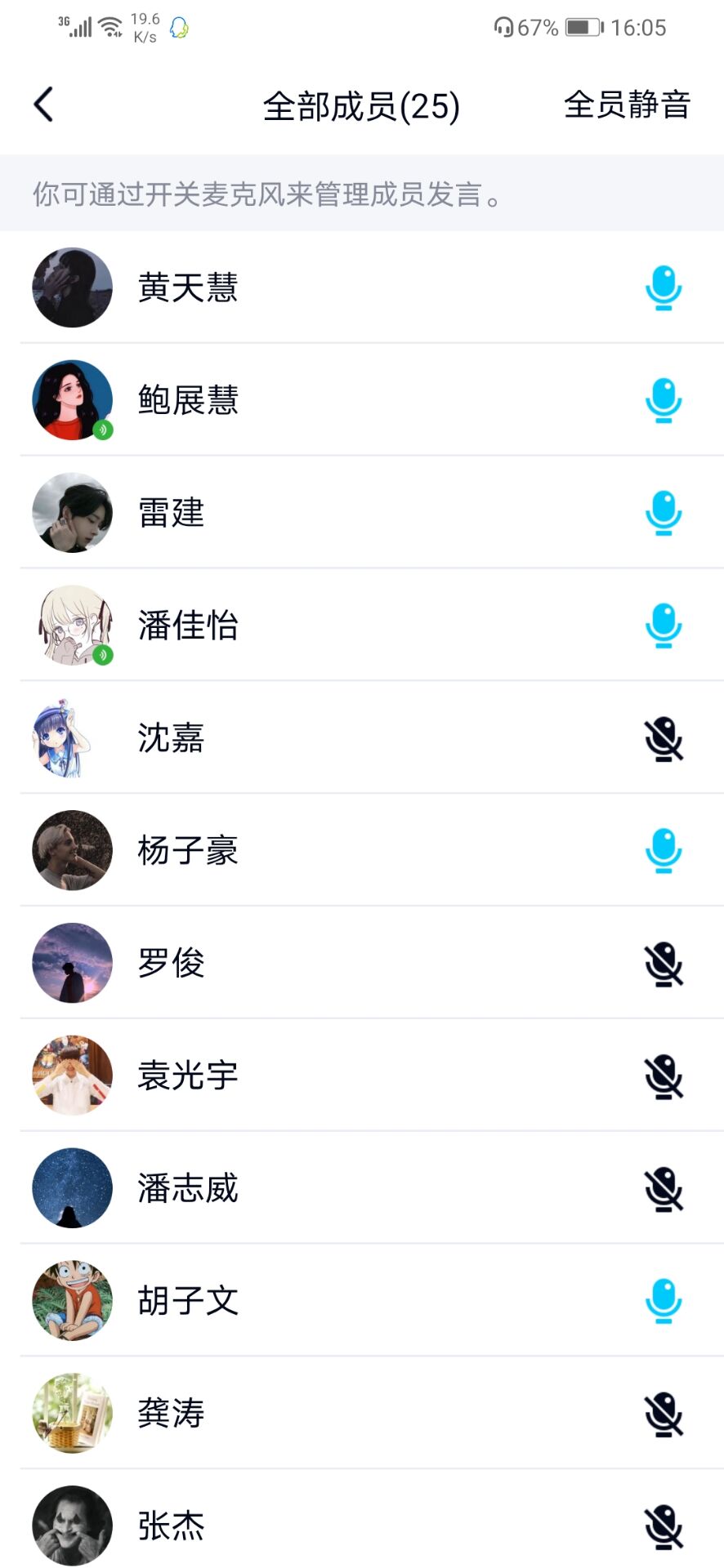Unmute 沈嘉's microphone
This screenshot has height=1568, width=724.
click(x=664, y=738)
